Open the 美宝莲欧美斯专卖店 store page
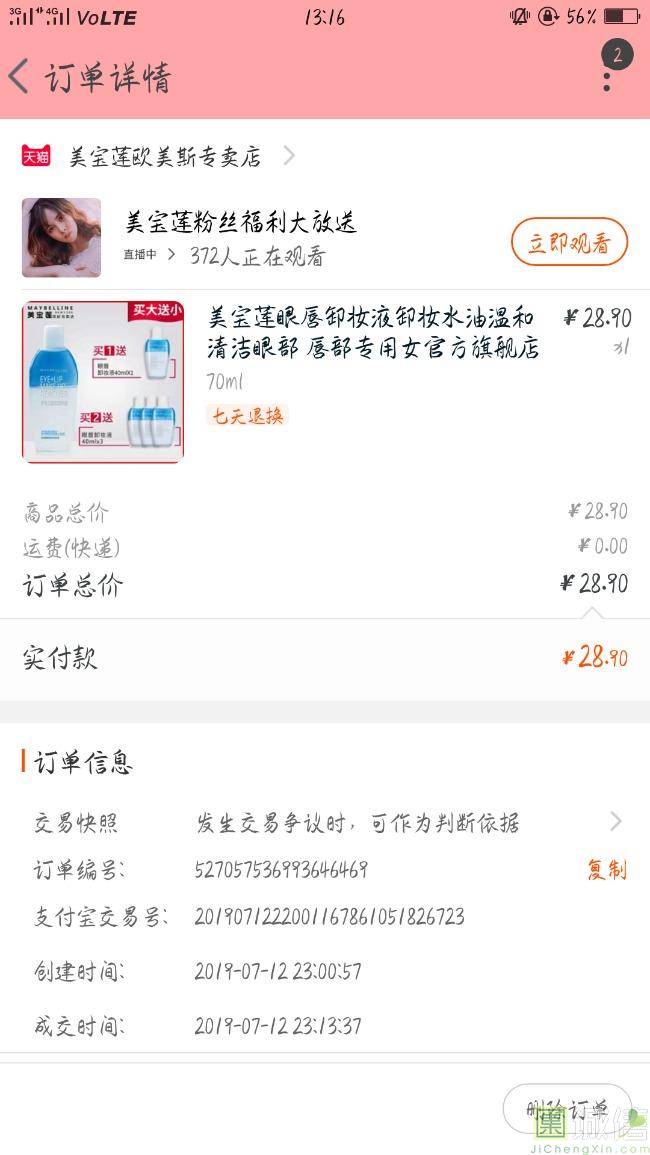 (x=165, y=157)
